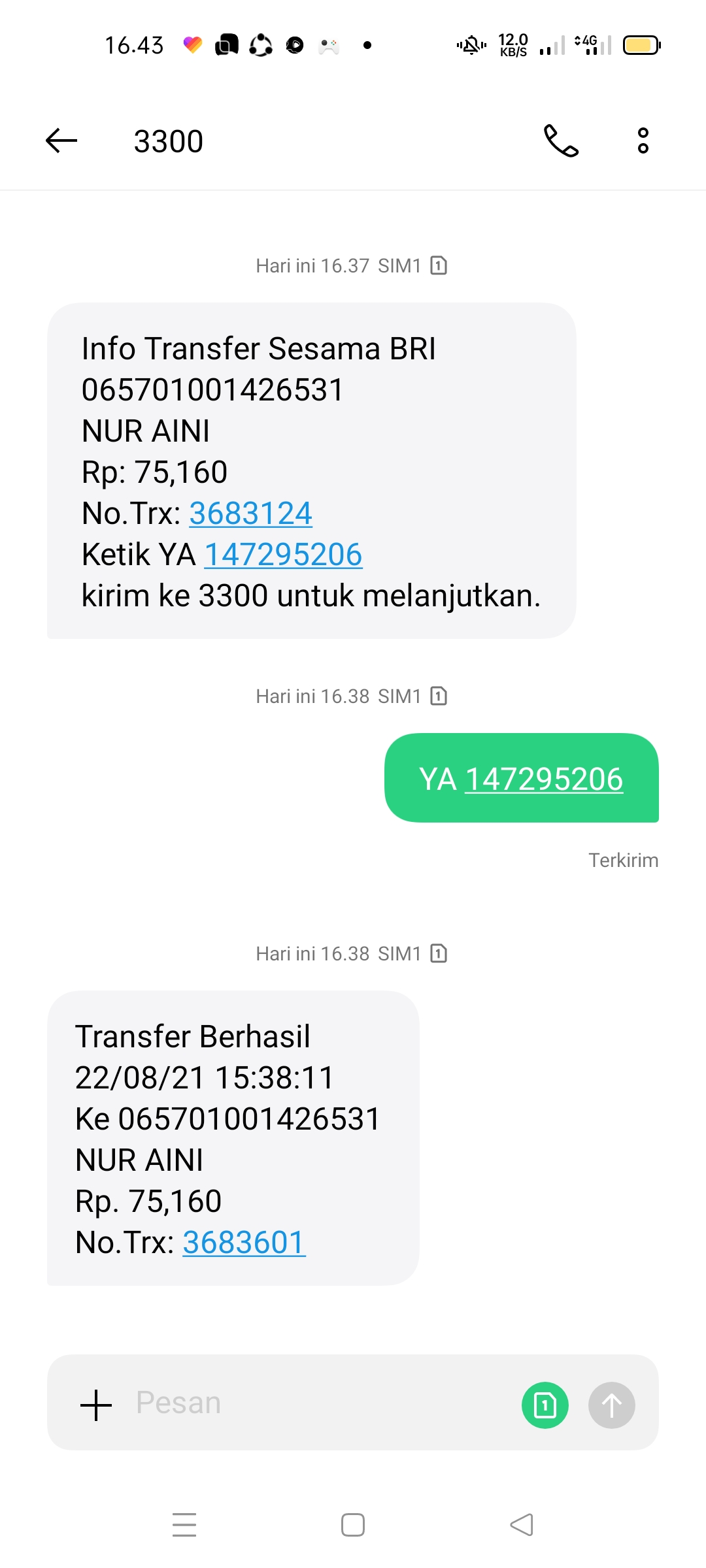
Task: Tap the 147295206 code in received message
Action: pos(283,554)
